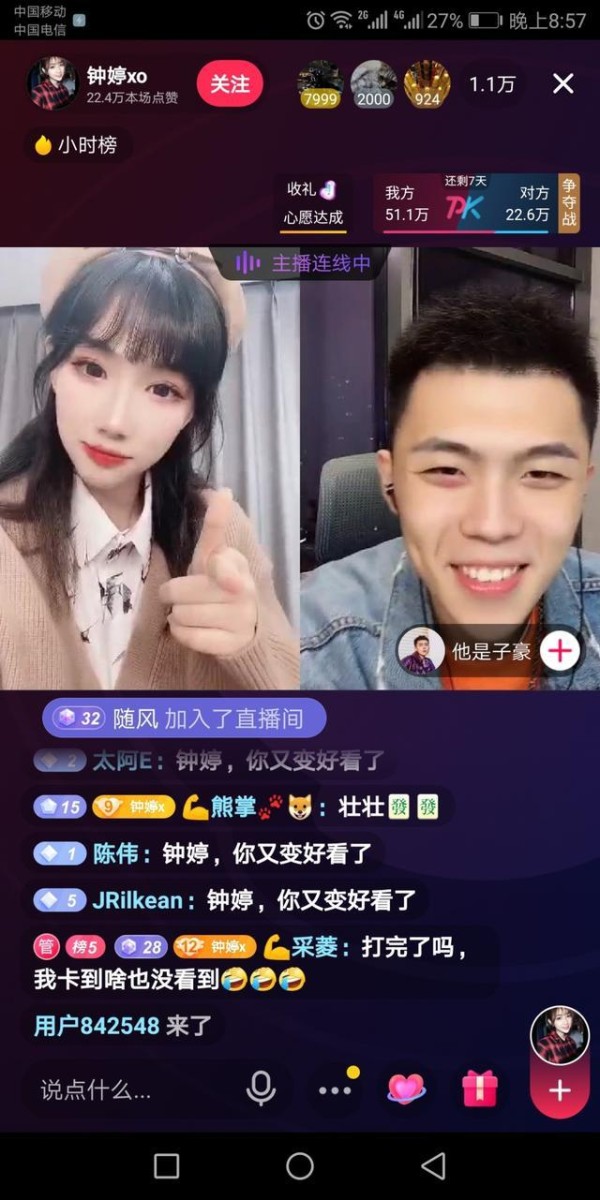Tap the 说点什么 comment field
600x1200 pixels.
(120, 1090)
